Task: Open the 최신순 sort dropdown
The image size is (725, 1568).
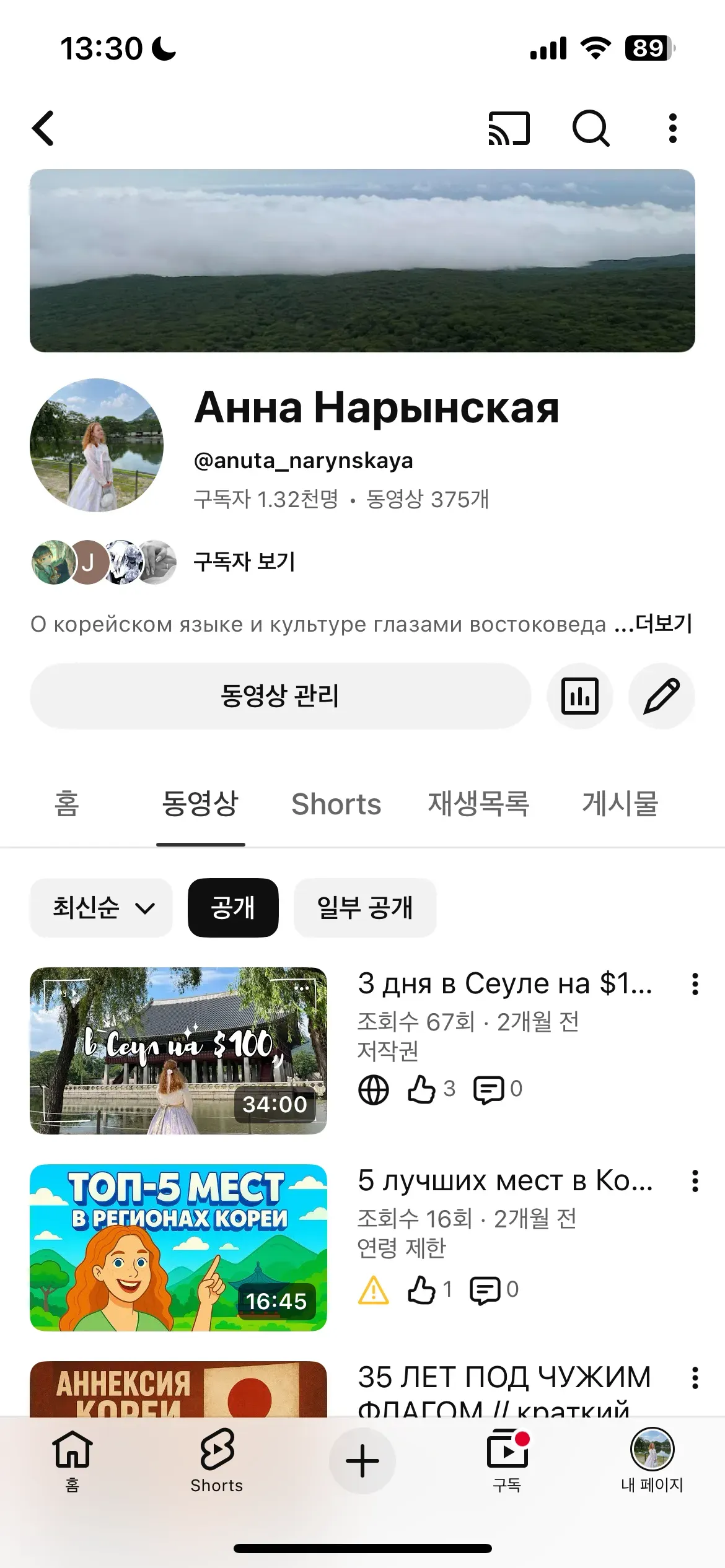Action: pos(101,908)
